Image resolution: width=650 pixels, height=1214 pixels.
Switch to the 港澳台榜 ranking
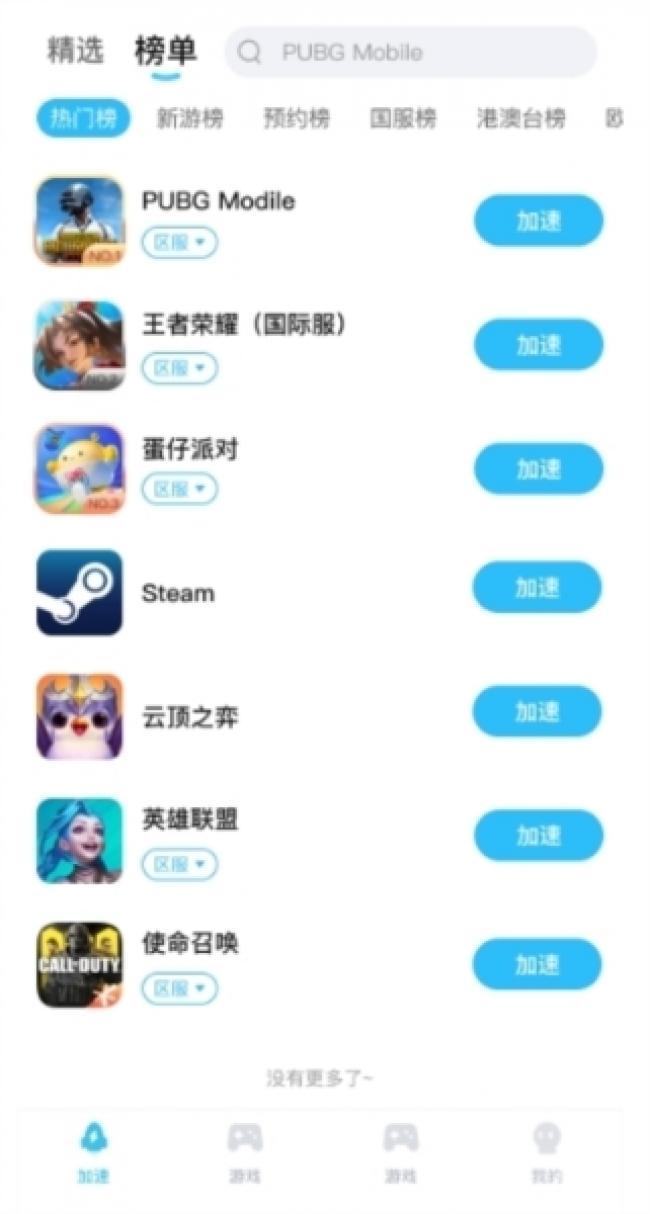click(520, 119)
